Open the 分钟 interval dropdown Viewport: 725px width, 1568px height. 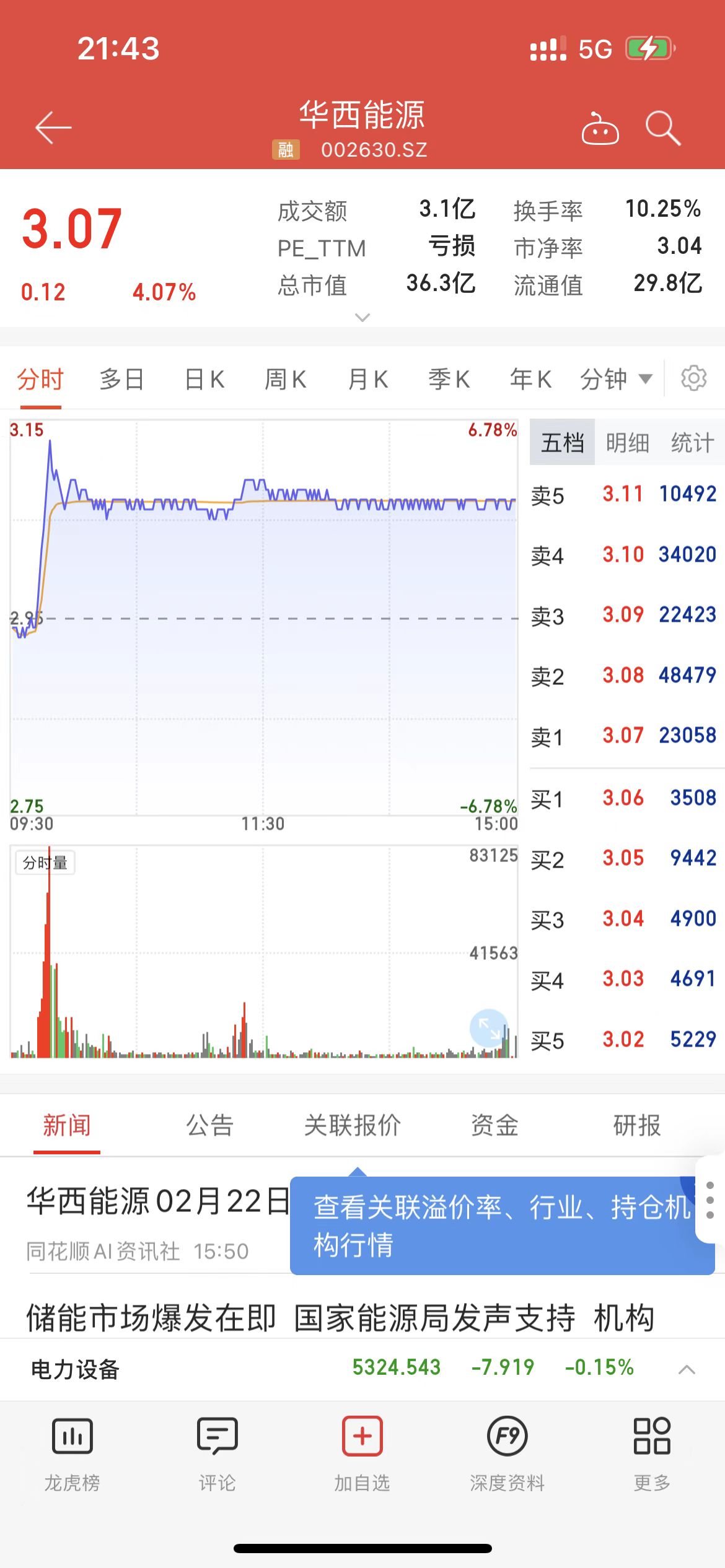(x=616, y=379)
